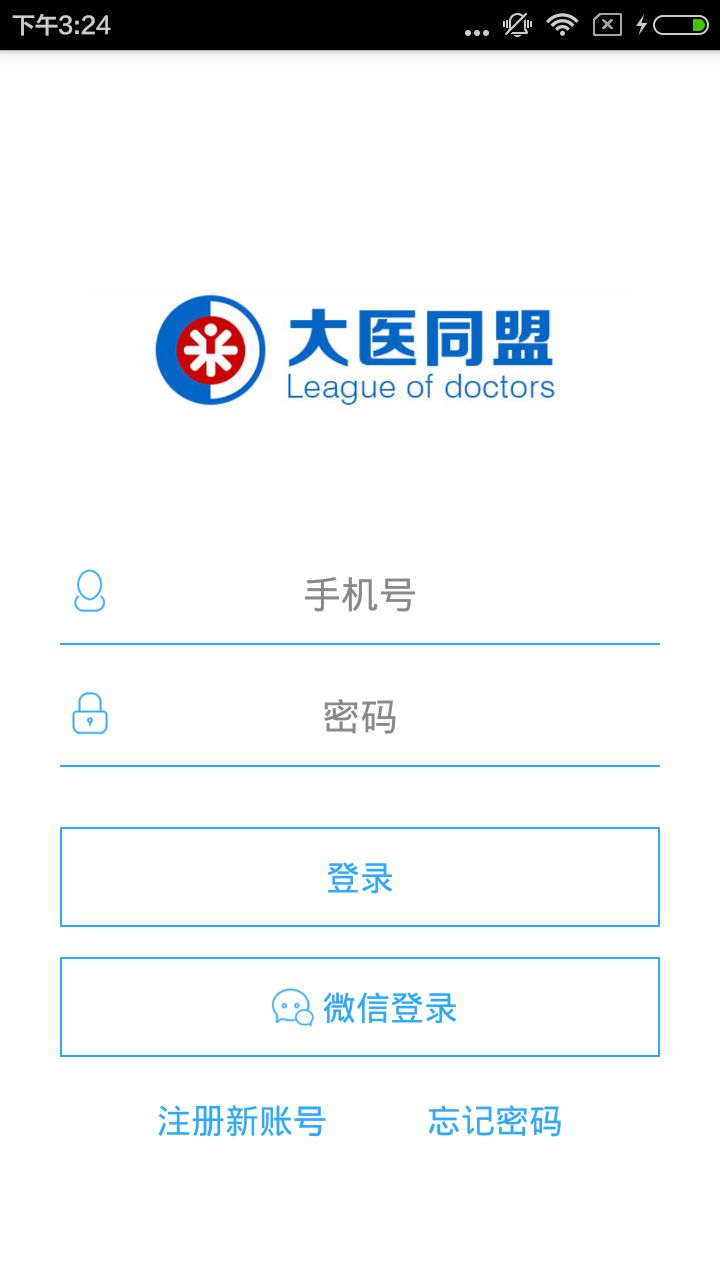This screenshot has width=720, height=1280.
Task: Click the 手机号 phone number field
Action: 360,595
